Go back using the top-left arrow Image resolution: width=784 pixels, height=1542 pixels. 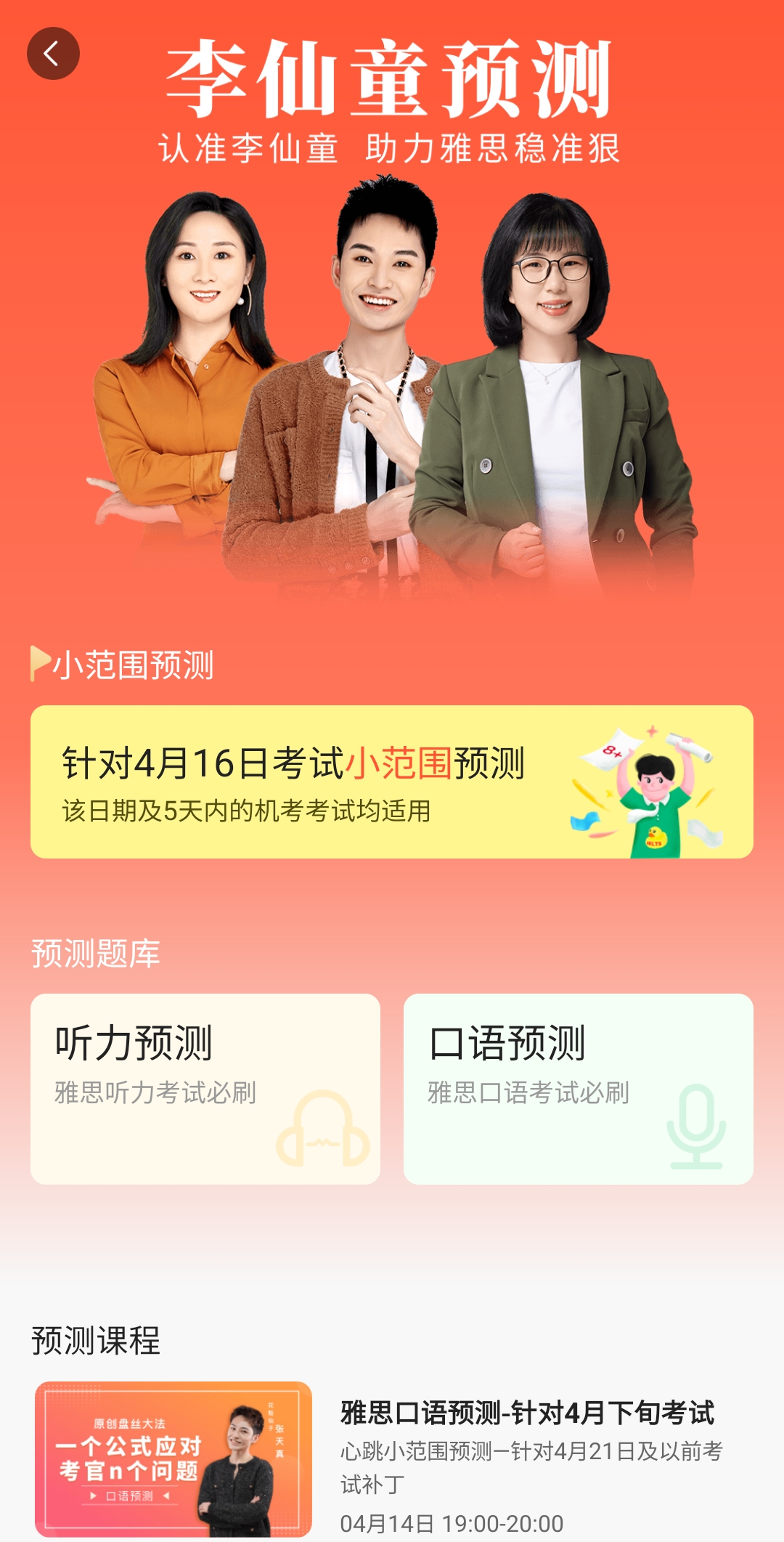[53, 54]
